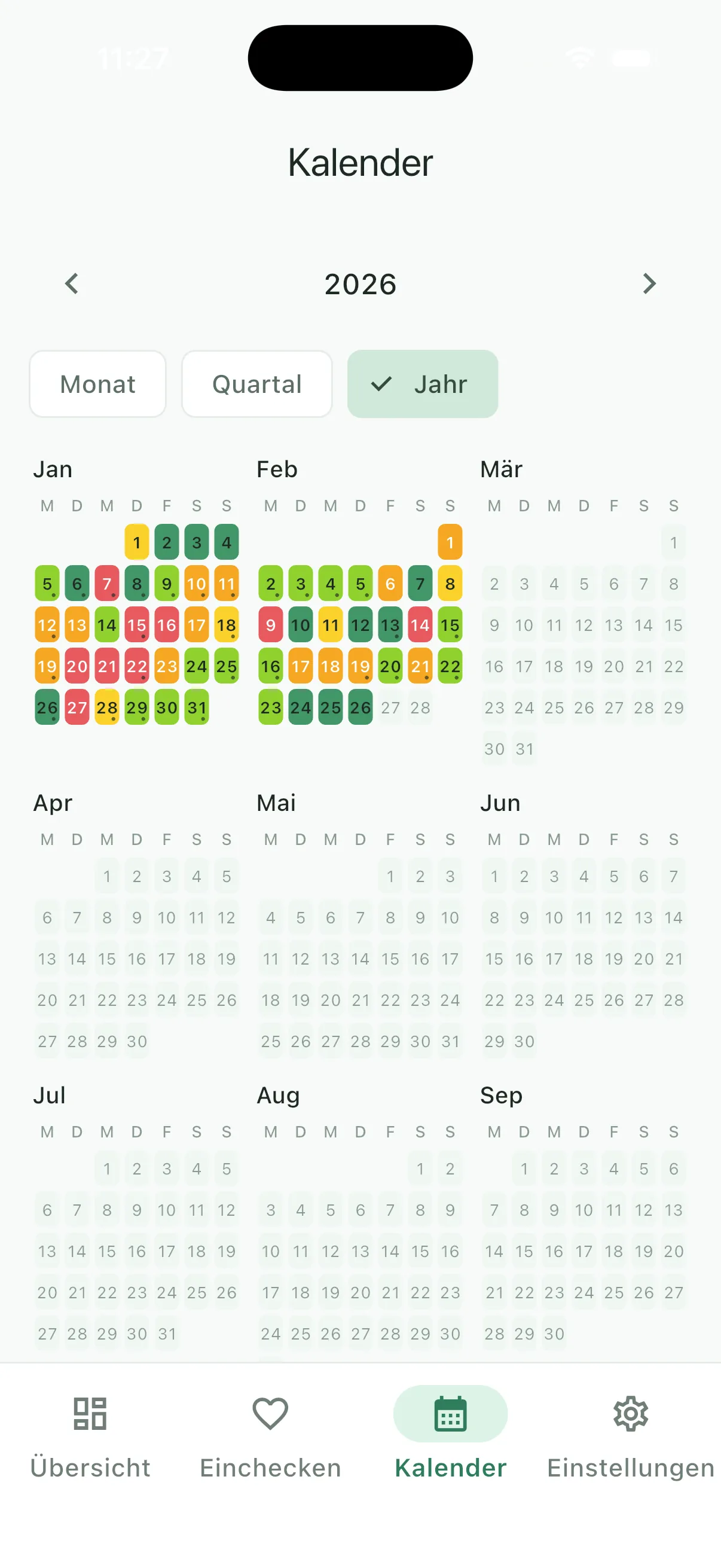Image resolution: width=721 pixels, height=1568 pixels.
Task: Select February 9 in the calendar
Action: point(271,625)
